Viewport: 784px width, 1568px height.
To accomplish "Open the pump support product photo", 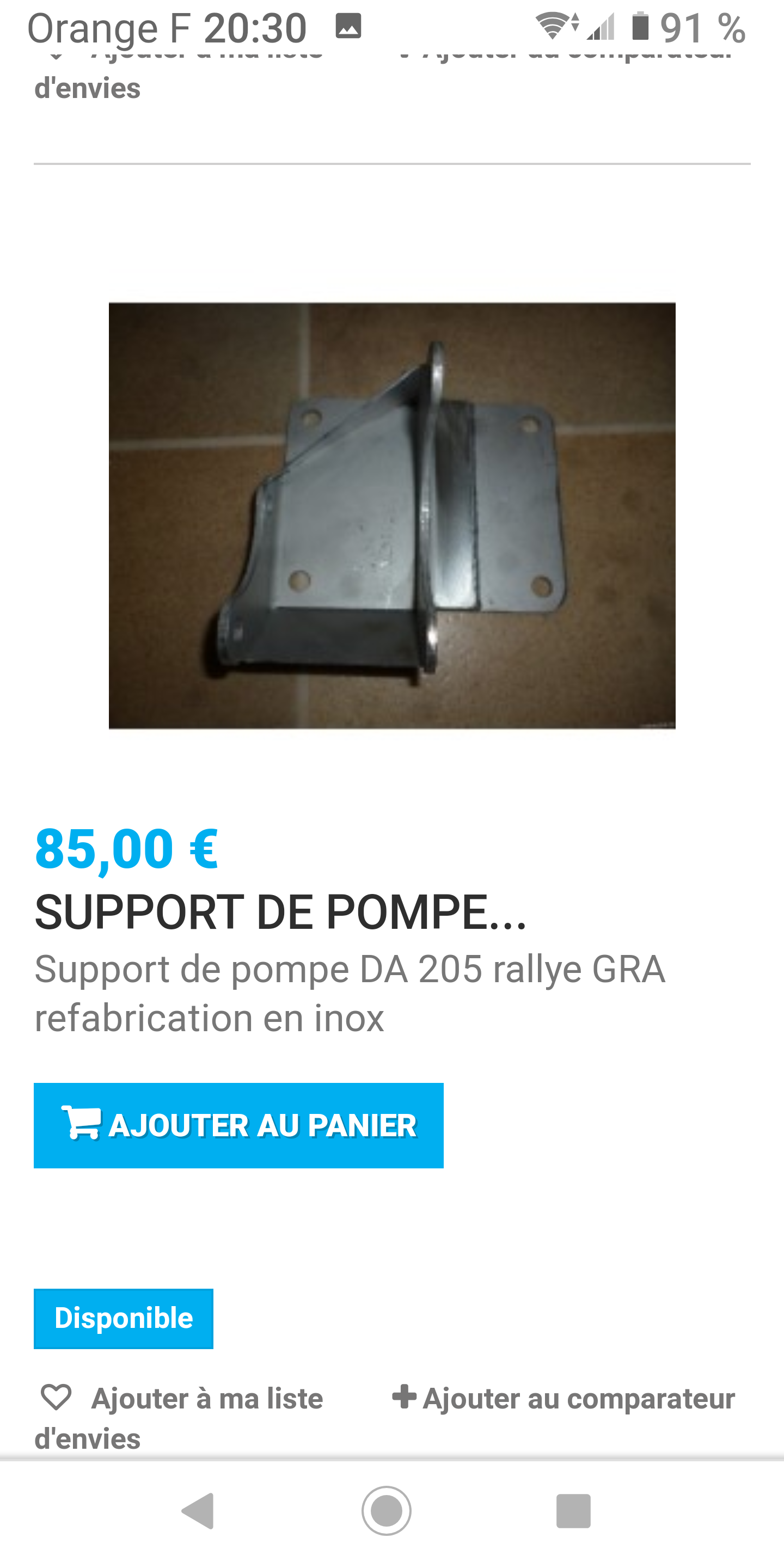I will (392, 515).
